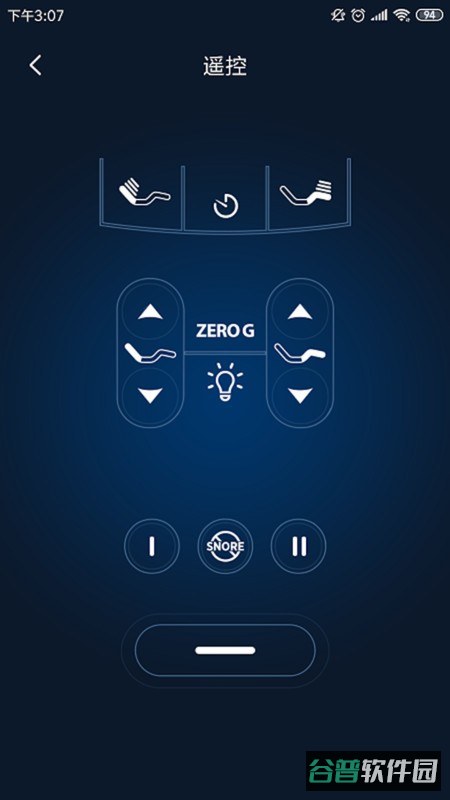Image resolution: width=450 pixels, height=800 pixels.
Task: Tap the massage timer icon
Action: click(226, 206)
